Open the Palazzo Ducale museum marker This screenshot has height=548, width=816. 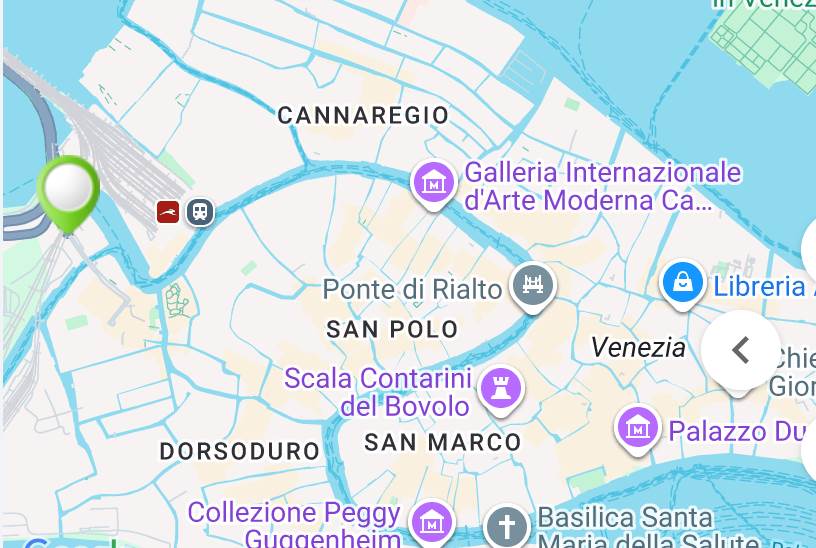637,427
